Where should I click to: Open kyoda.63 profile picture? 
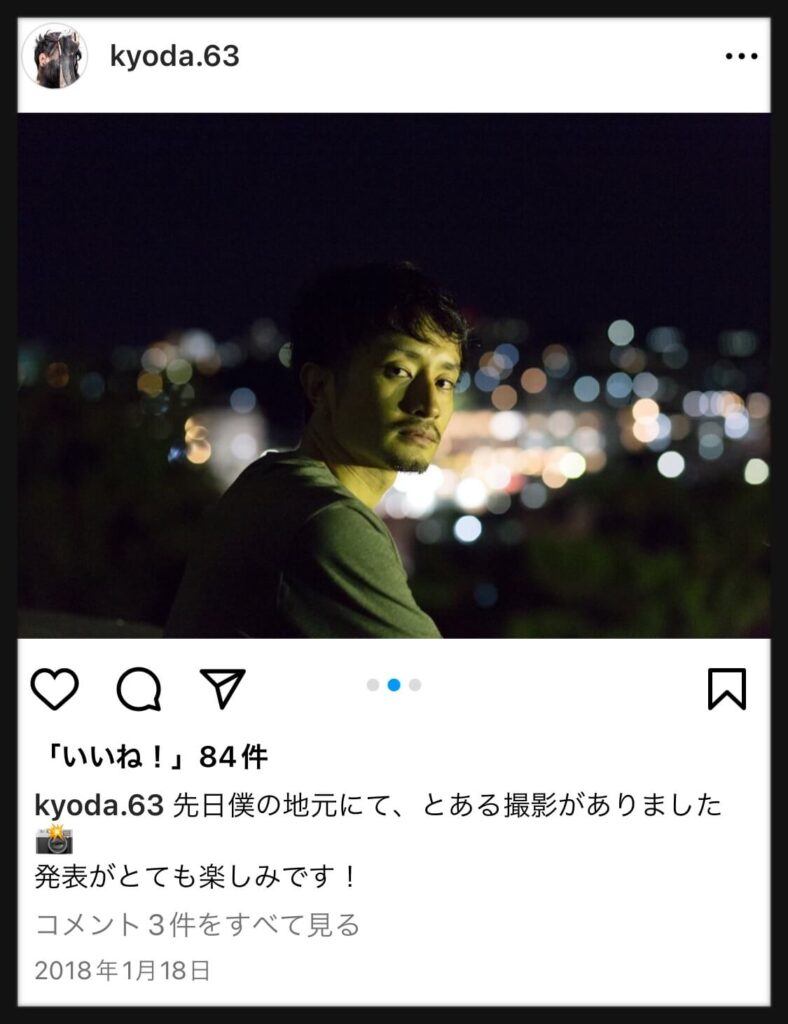coord(55,56)
